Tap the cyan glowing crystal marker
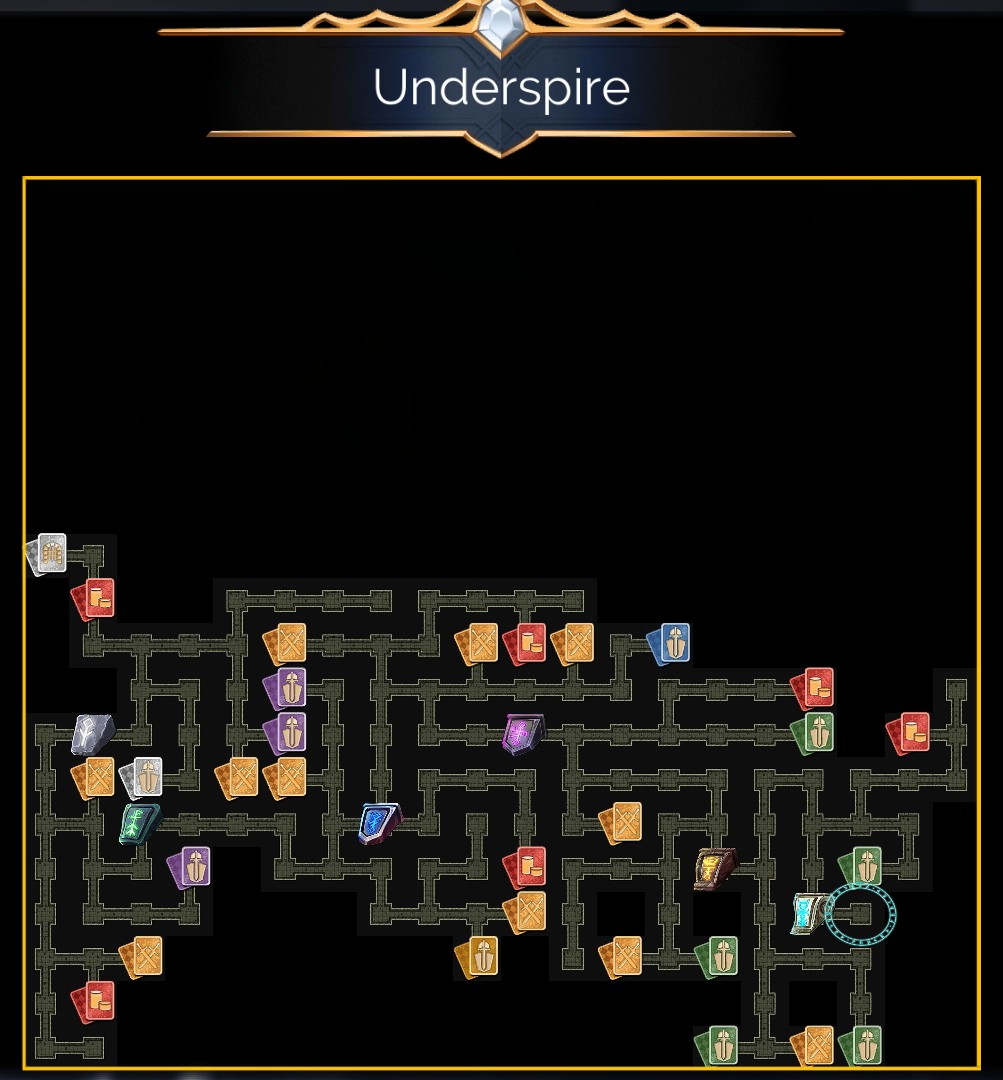 click(x=809, y=913)
